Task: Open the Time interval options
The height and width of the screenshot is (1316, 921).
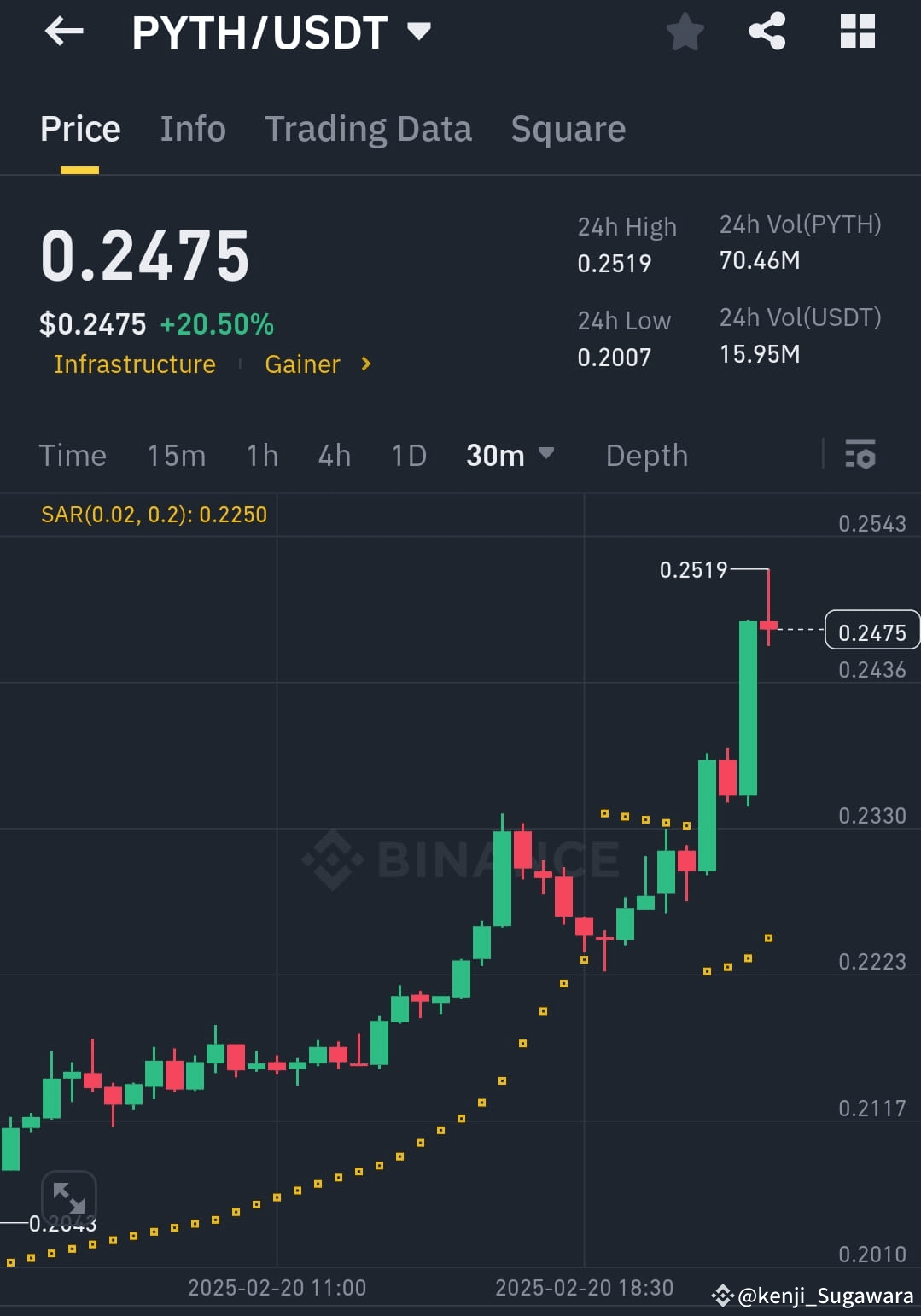Action: point(73,456)
